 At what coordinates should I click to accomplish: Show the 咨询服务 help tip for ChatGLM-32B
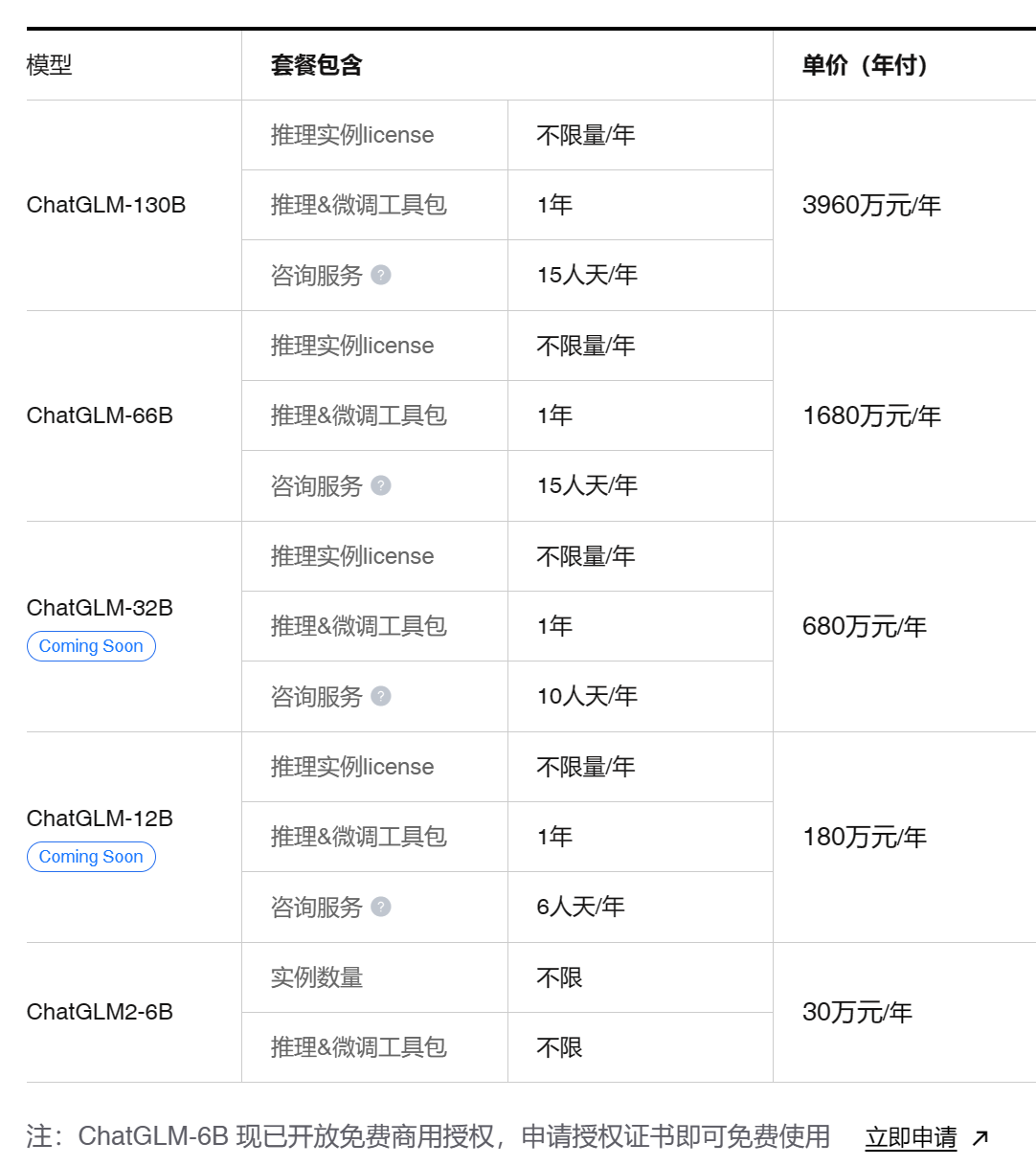pyautogui.click(x=381, y=696)
